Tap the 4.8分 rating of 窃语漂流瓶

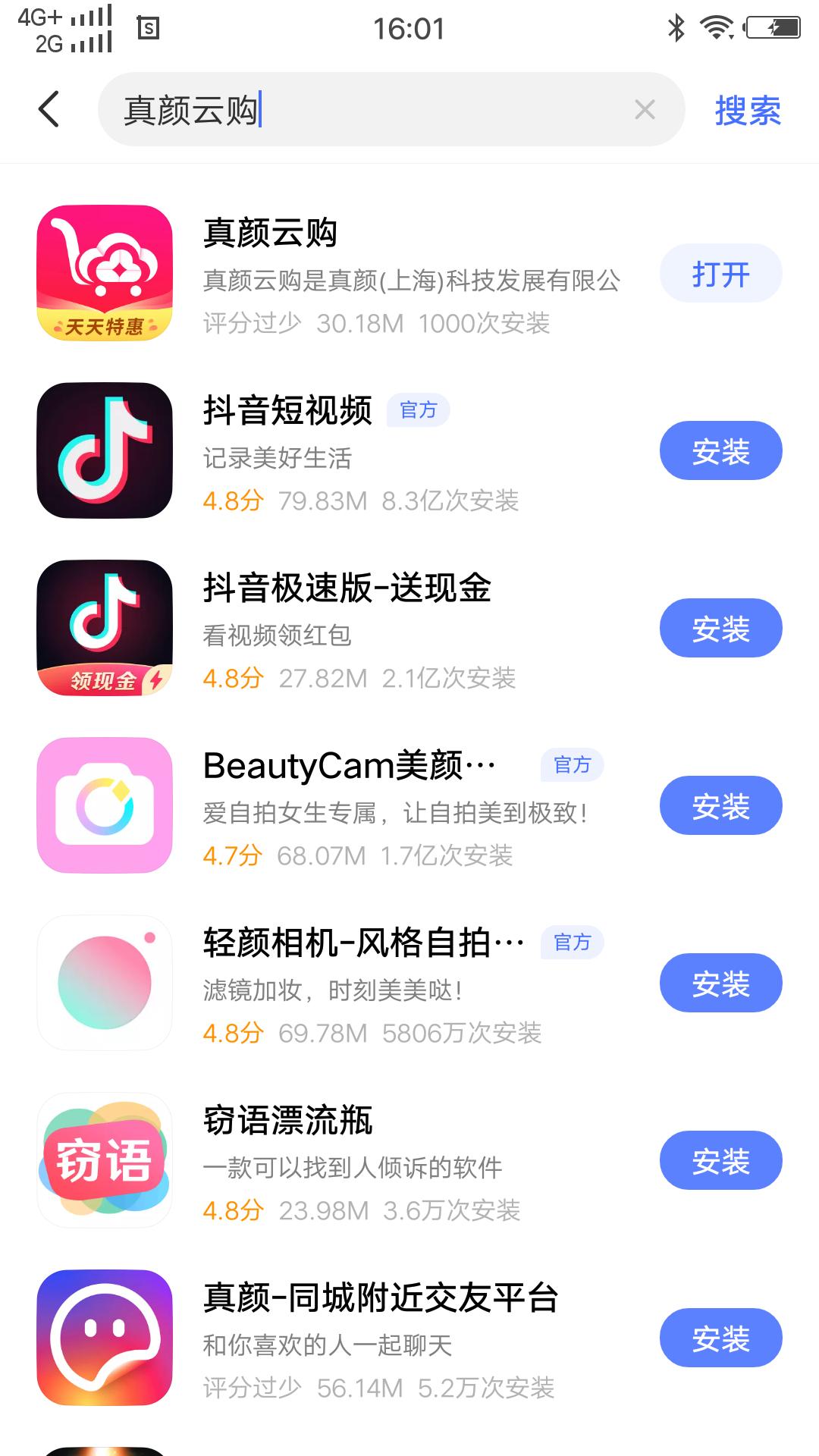(x=230, y=1211)
